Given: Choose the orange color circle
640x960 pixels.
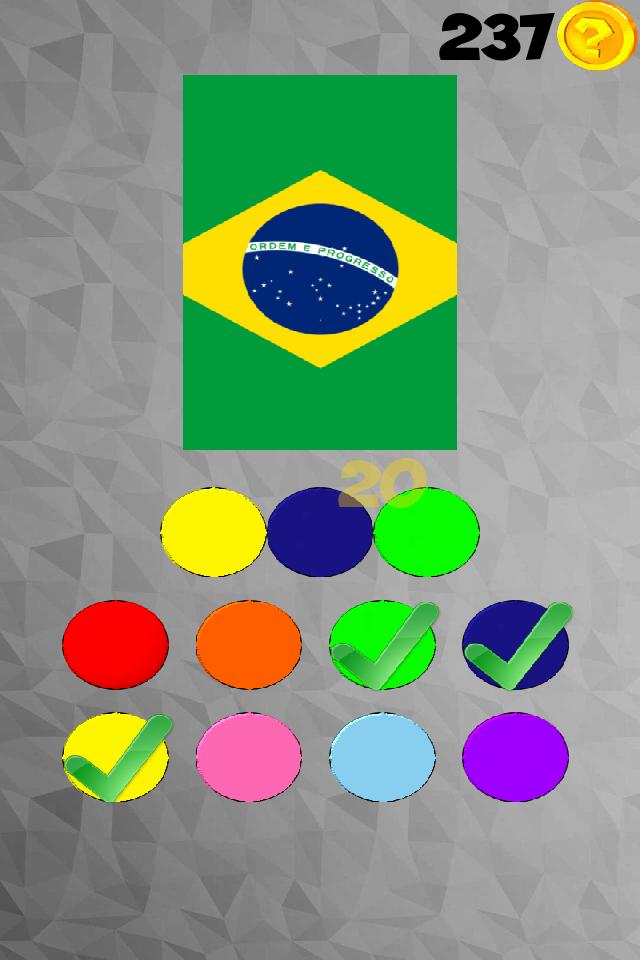Looking at the screenshot, I should click(x=248, y=645).
